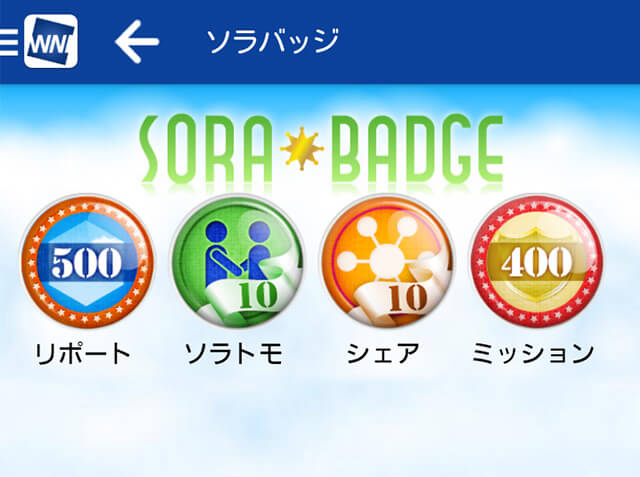View the シェア badge
640x477 pixels.
(x=385, y=262)
